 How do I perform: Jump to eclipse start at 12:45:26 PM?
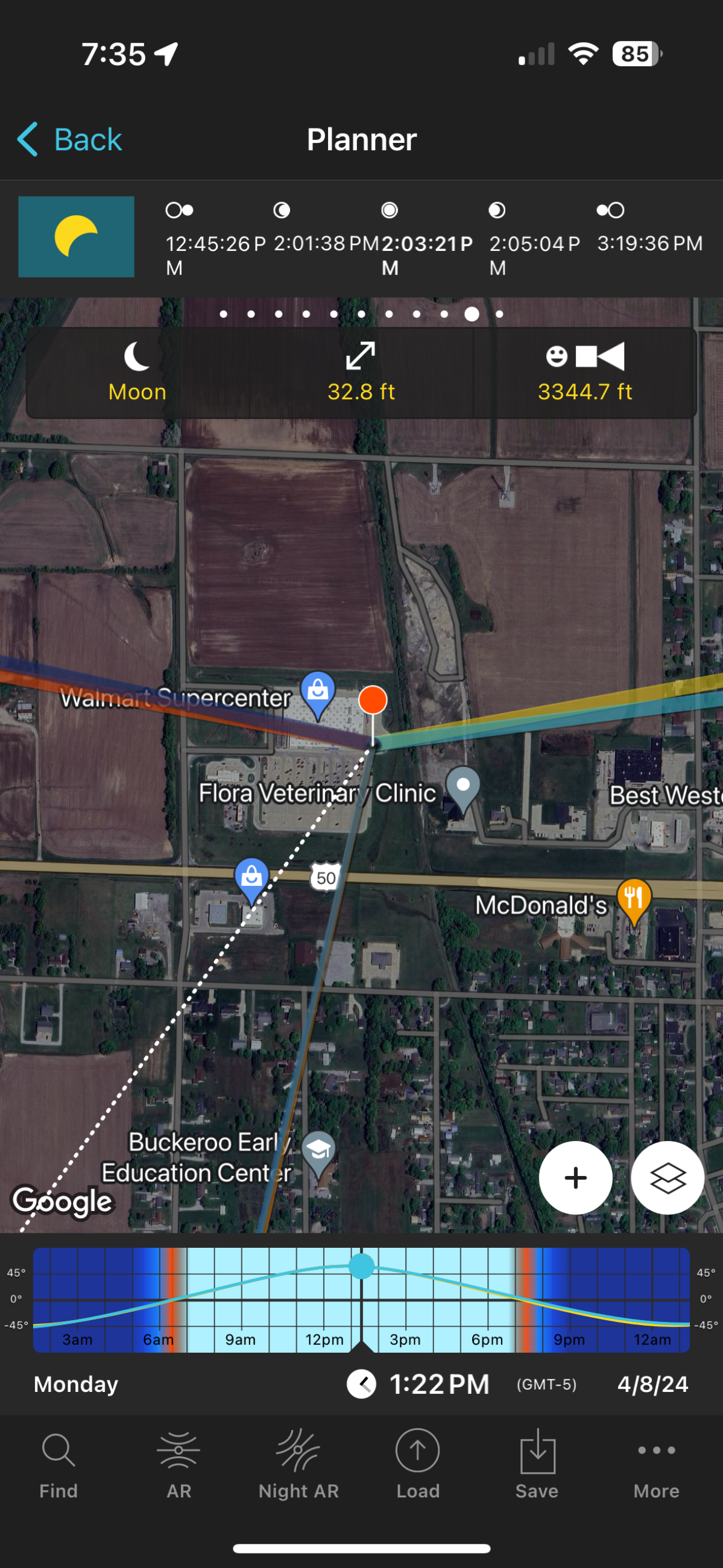pos(215,239)
